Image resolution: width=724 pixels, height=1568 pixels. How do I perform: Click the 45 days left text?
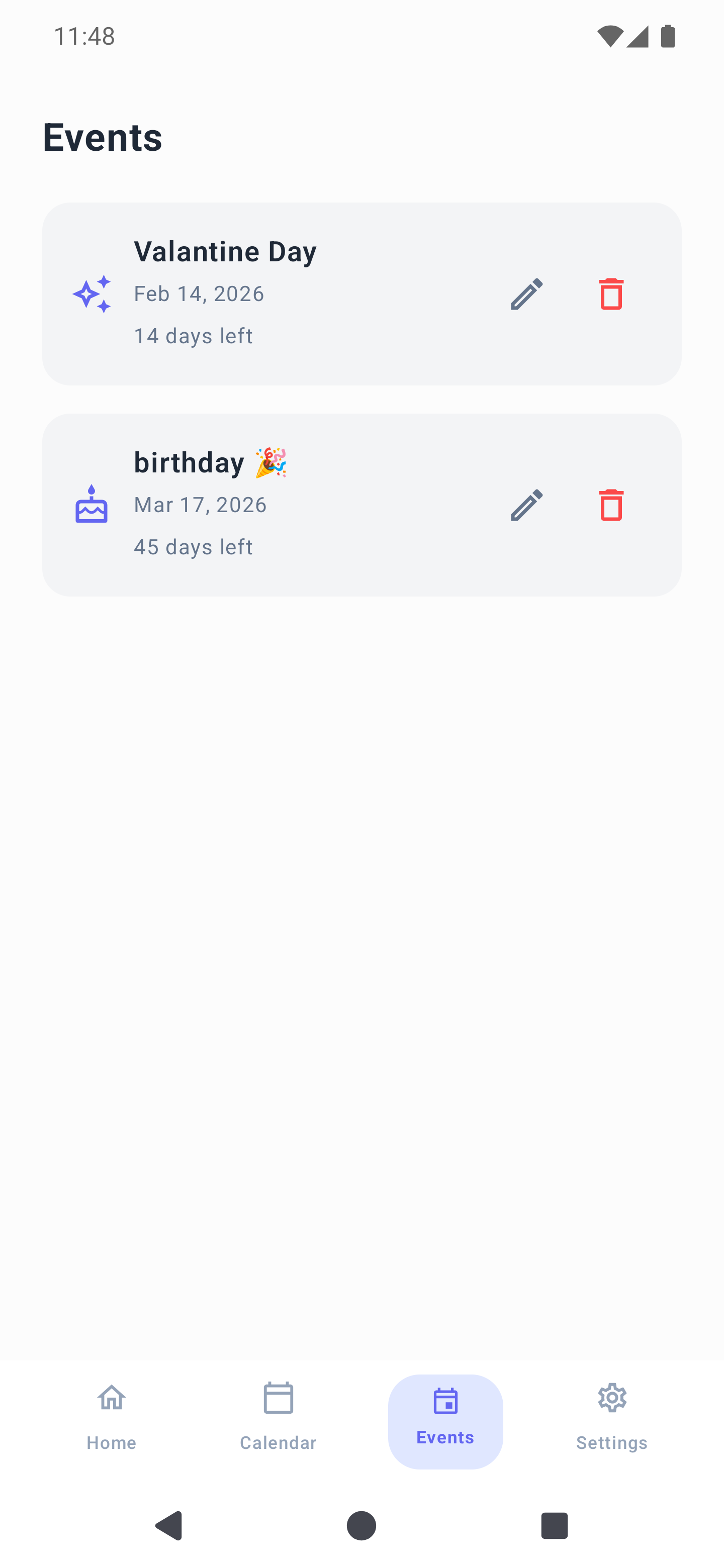[193, 547]
